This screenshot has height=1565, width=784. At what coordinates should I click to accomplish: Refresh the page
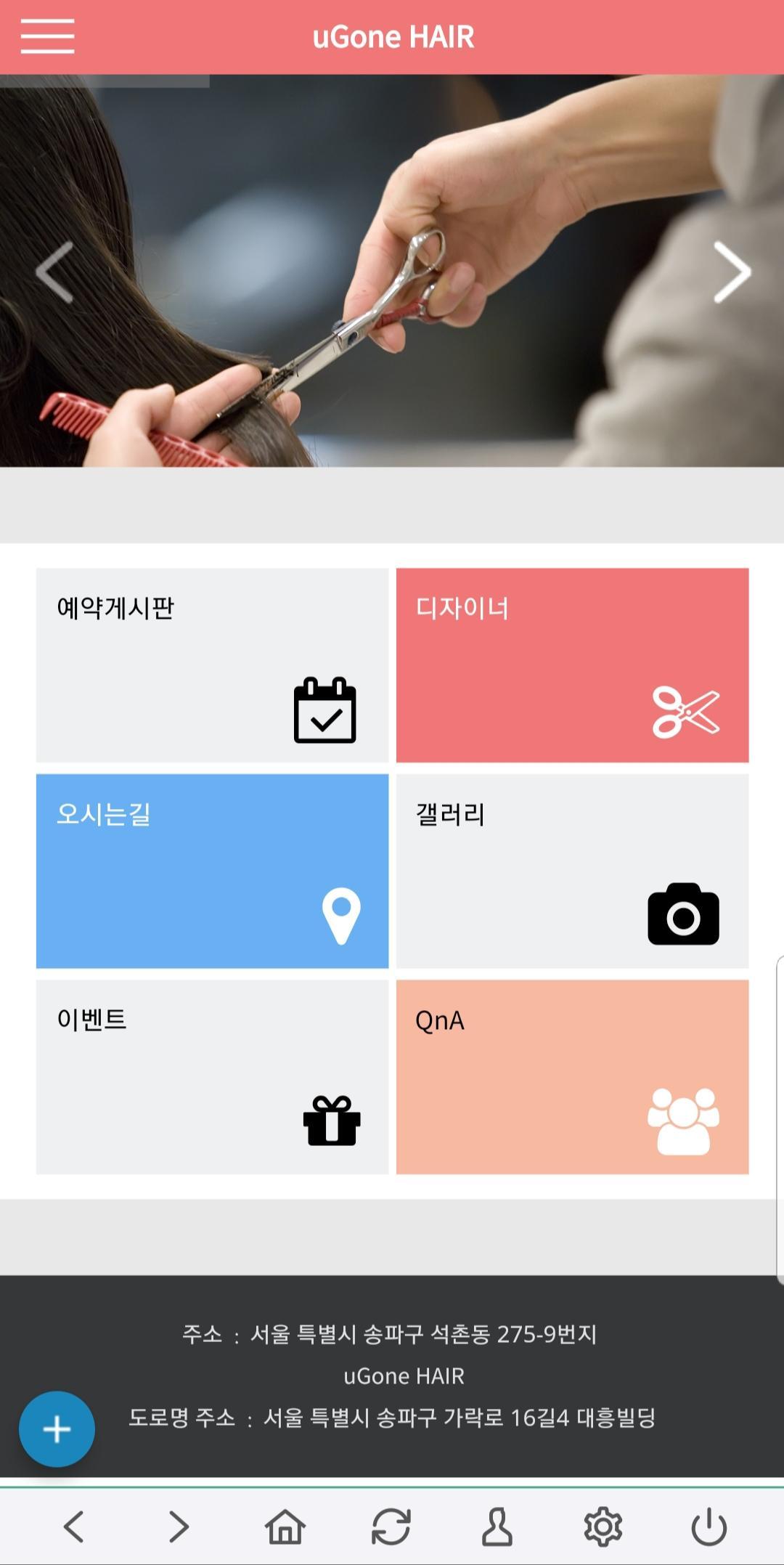point(391,1527)
